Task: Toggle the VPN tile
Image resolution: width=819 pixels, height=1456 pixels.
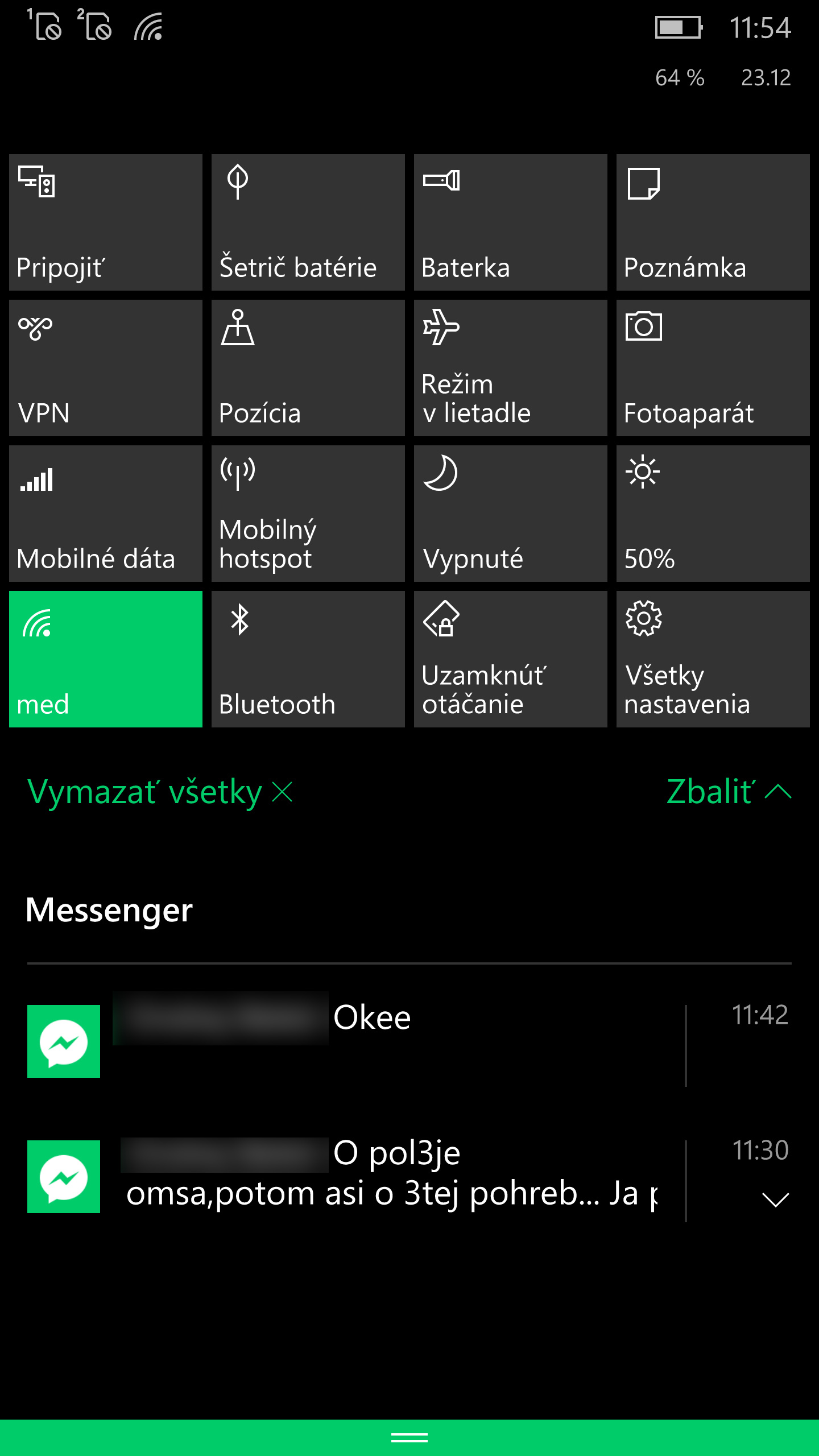Action: pos(106,368)
